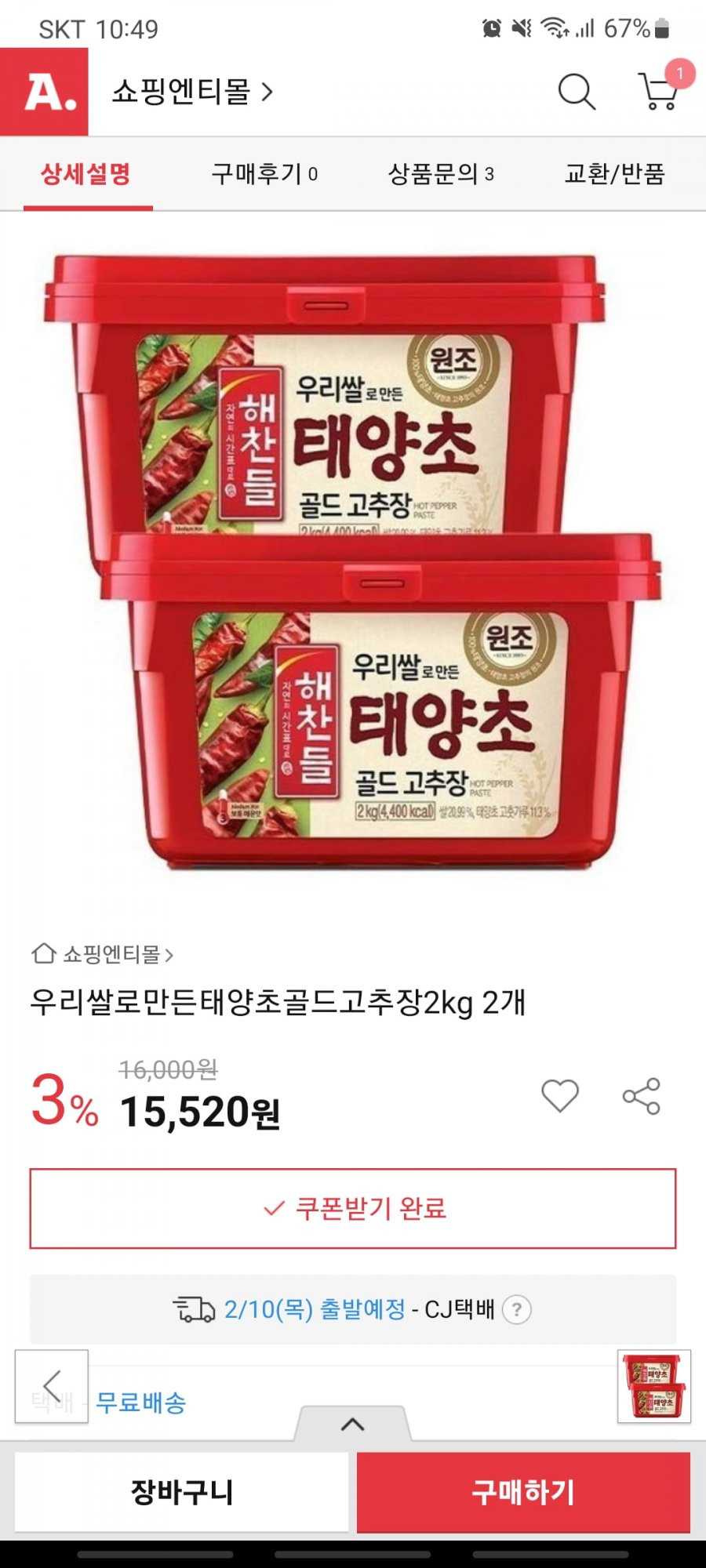Expand the bottom option panel arrow
The height and width of the screenshot is (1568, 706).
coord(353,1425)
